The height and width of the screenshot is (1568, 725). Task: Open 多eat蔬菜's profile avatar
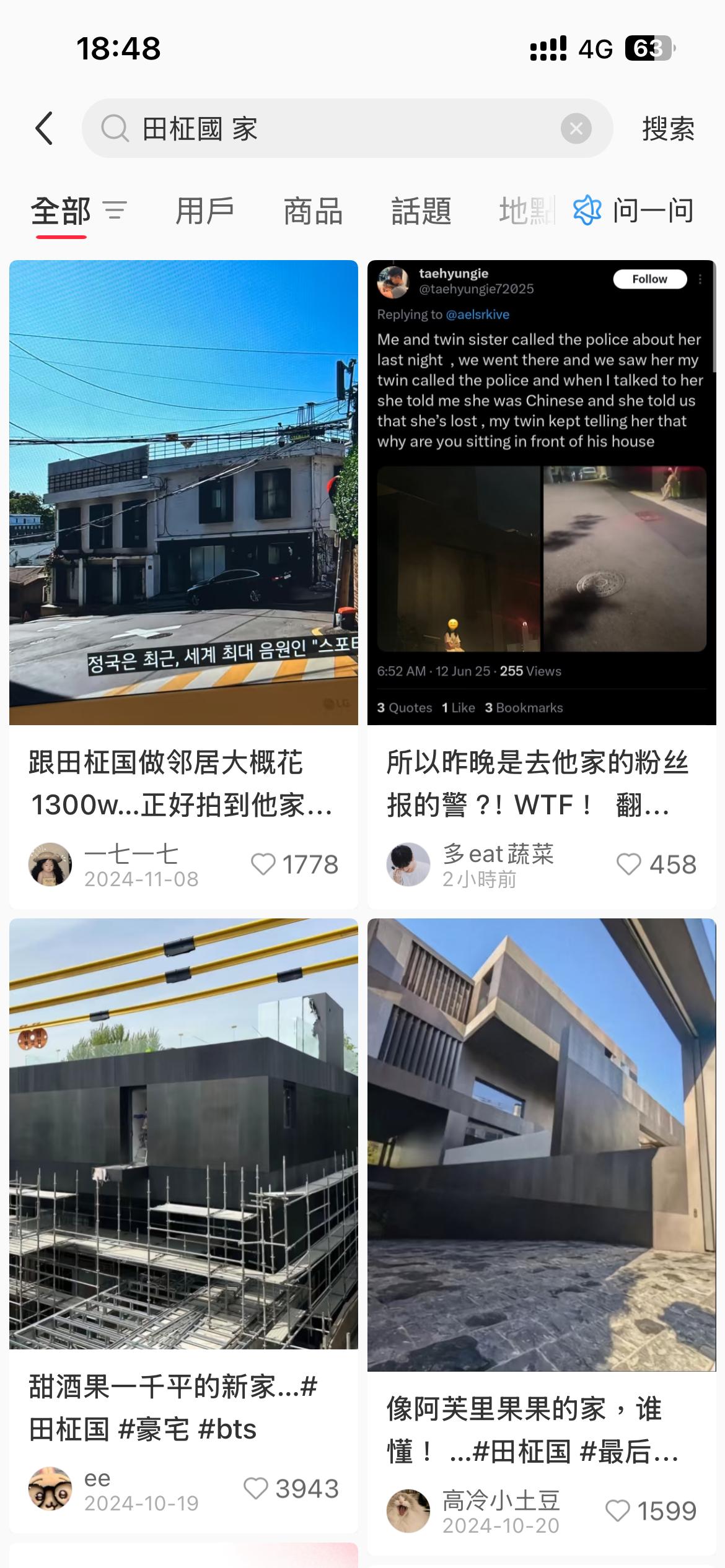pyautogui.click(x=408, y=864)
